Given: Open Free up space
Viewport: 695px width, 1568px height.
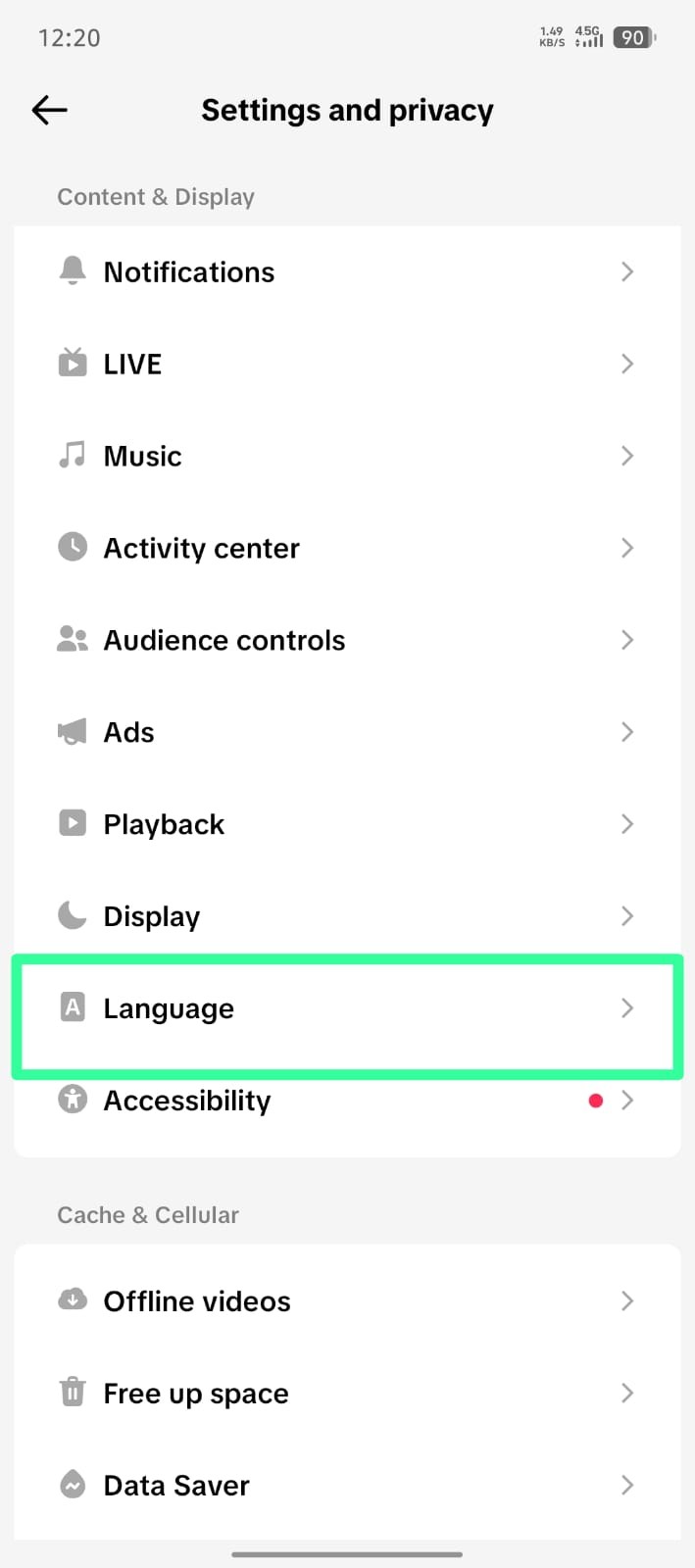Looking at the screenshot, I should pos(346,1393).
